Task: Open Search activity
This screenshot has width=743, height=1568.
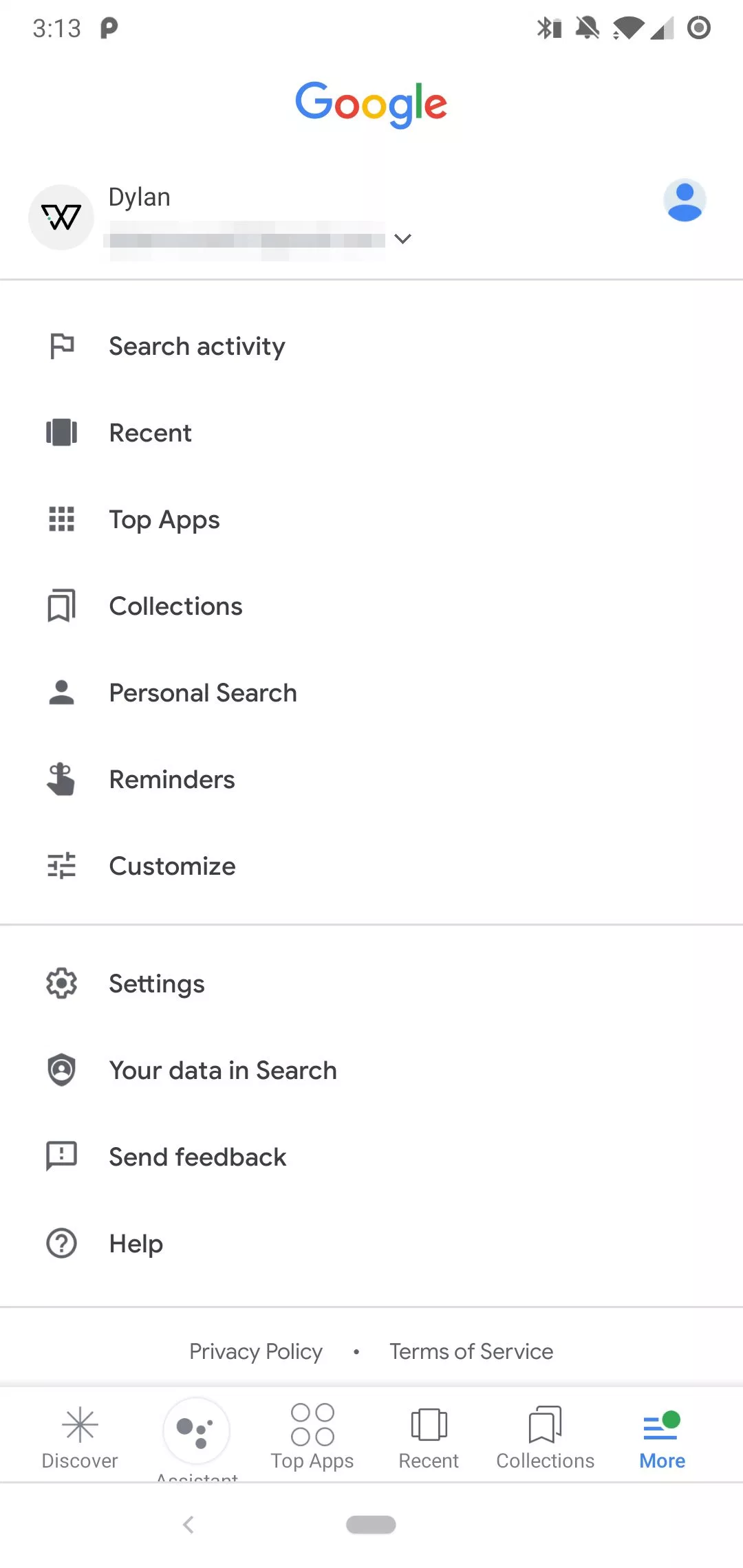Action: coord(371,346)
